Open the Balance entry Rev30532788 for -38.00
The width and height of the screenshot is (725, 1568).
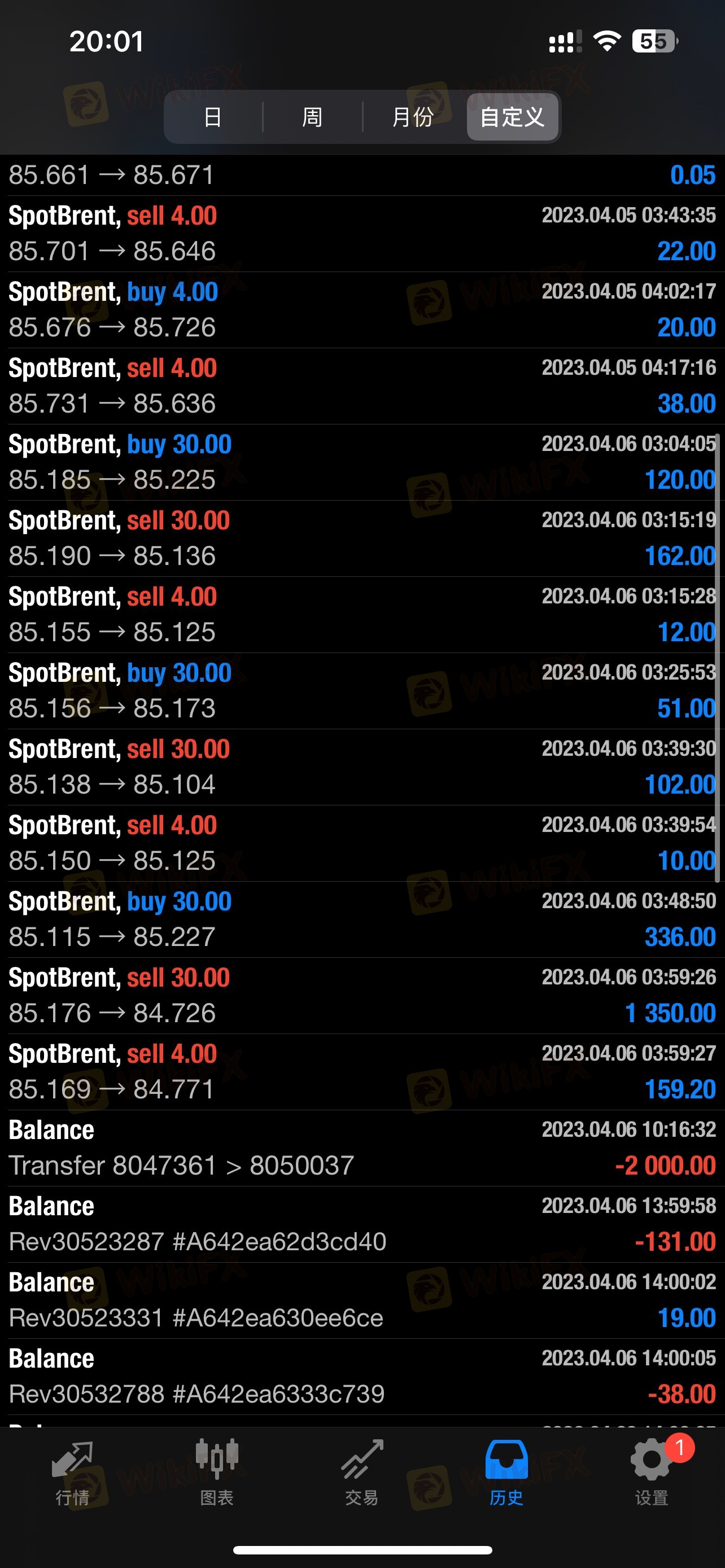pos(362,1376)
